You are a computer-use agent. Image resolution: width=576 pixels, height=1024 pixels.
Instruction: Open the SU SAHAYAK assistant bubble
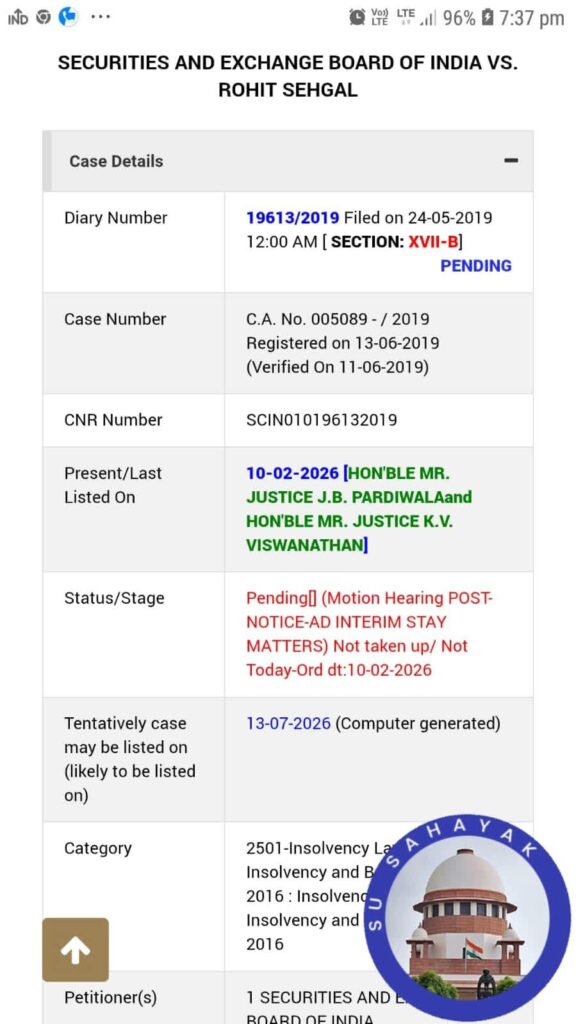point(467,917)
